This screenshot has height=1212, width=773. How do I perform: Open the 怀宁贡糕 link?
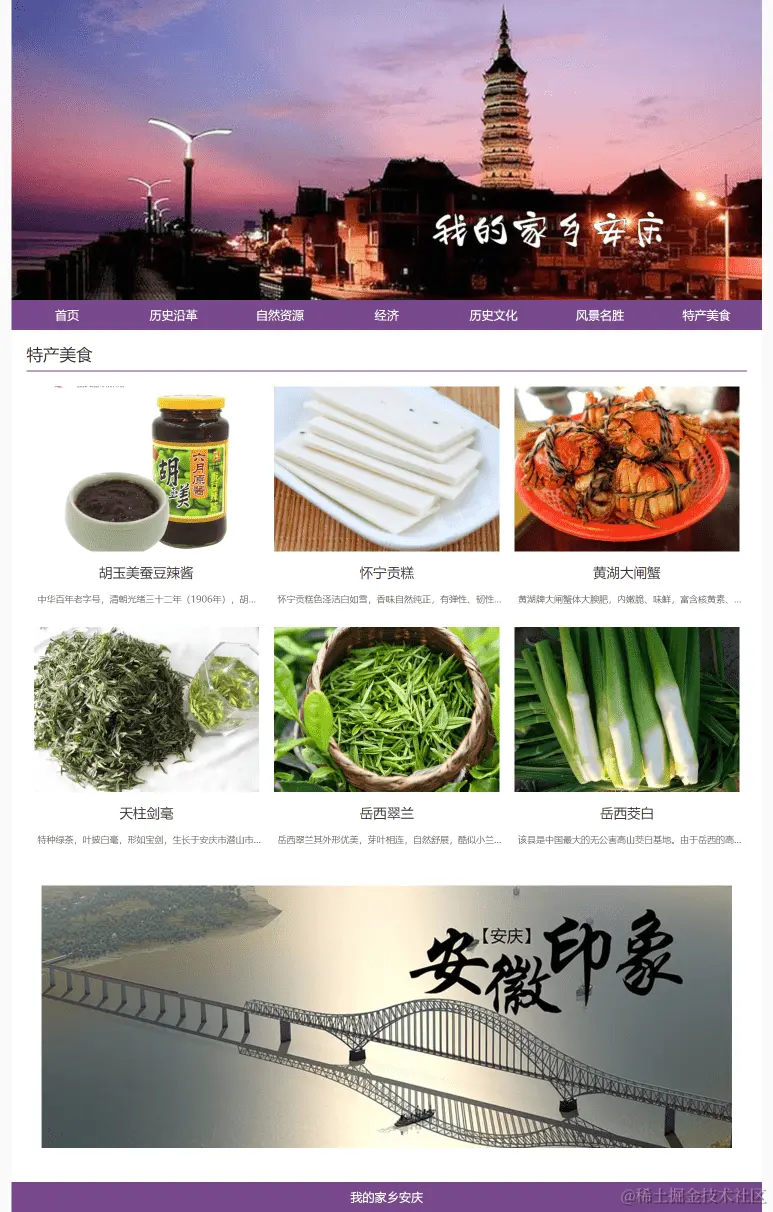(x=386, y=573)
